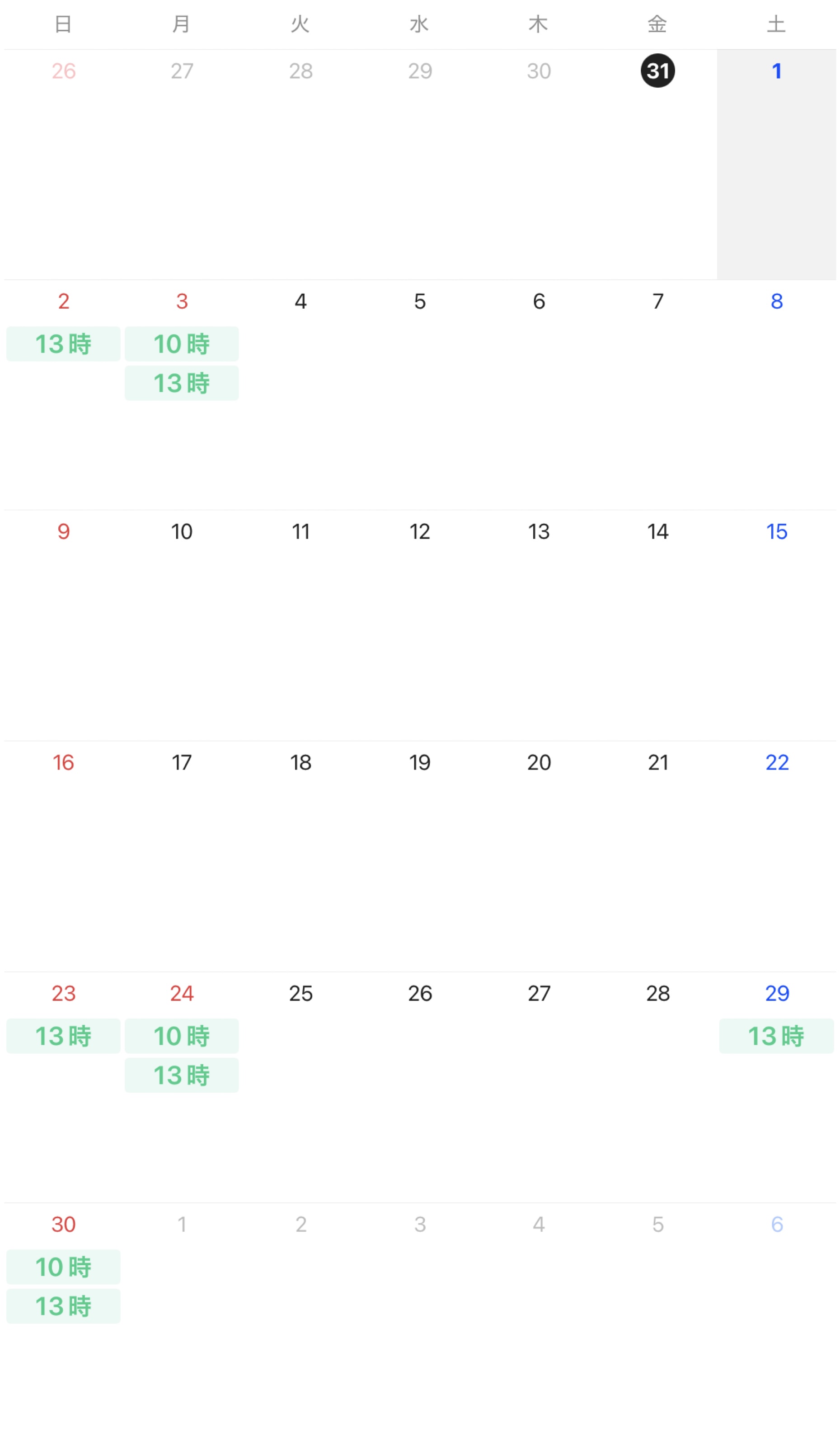Select Saturday the 8th

[776, 301]
